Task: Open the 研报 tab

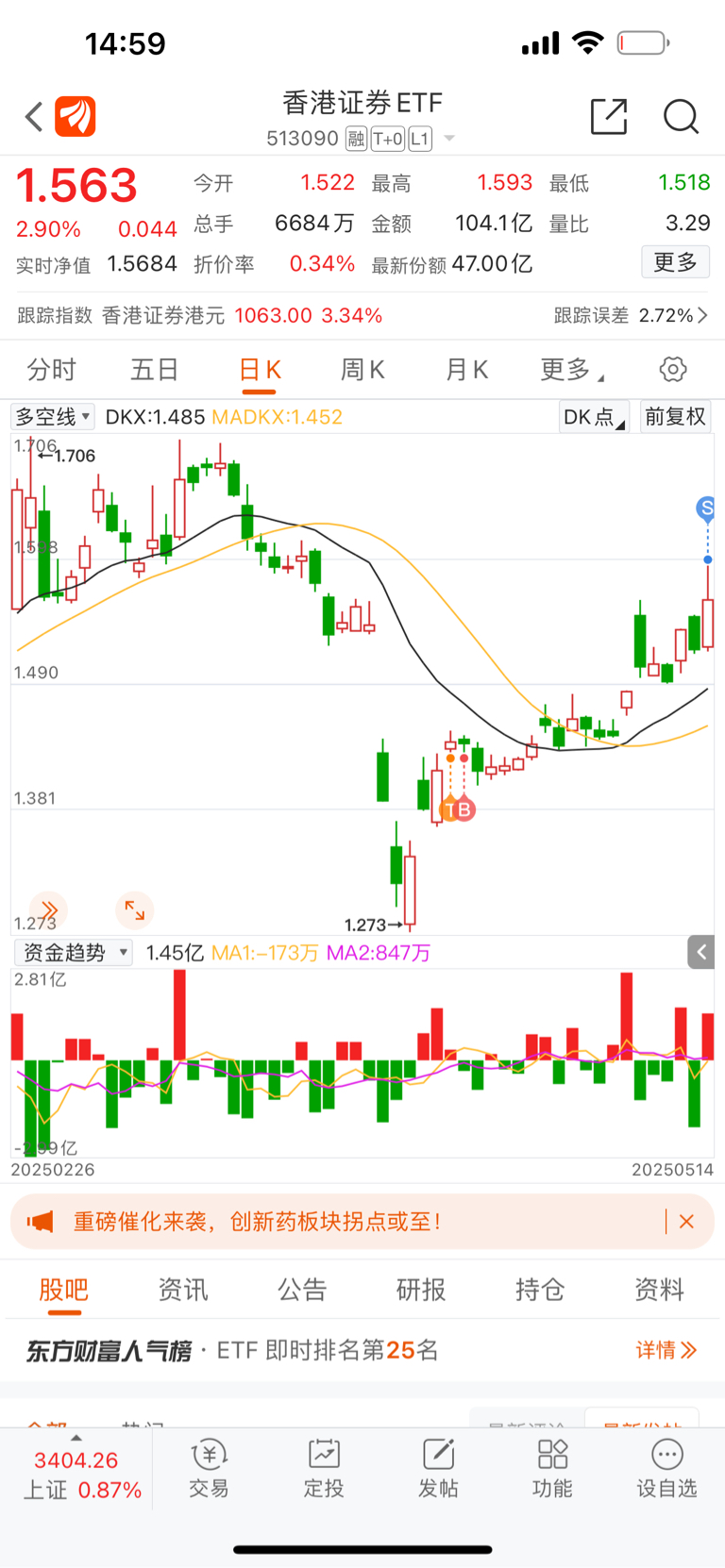Action: click(421, 1290)
